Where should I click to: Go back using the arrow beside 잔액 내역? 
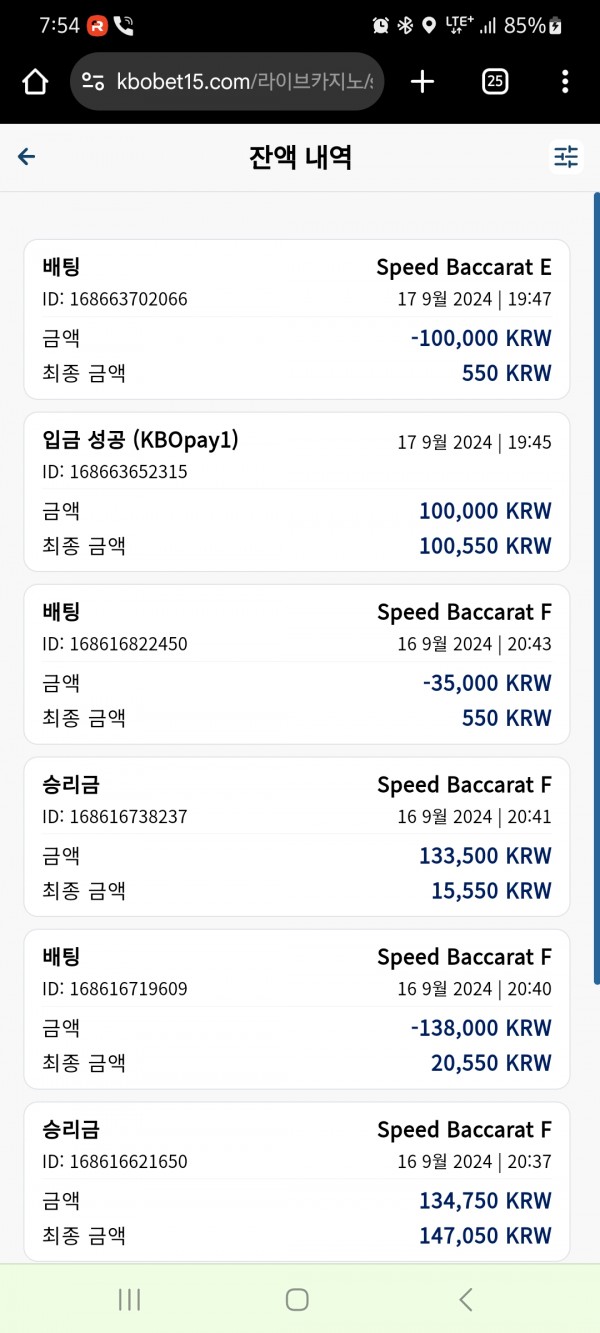click(x=27, y=157)
